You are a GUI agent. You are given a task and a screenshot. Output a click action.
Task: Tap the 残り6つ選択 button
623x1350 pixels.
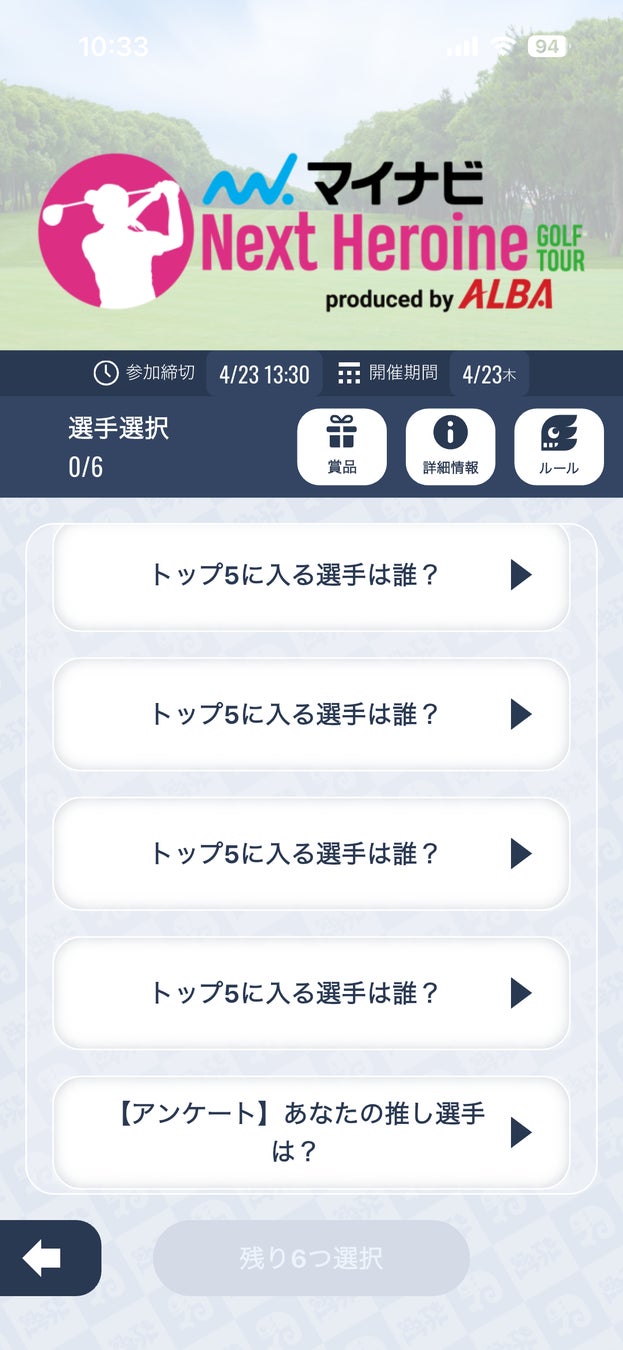[x=311, y=1258]
